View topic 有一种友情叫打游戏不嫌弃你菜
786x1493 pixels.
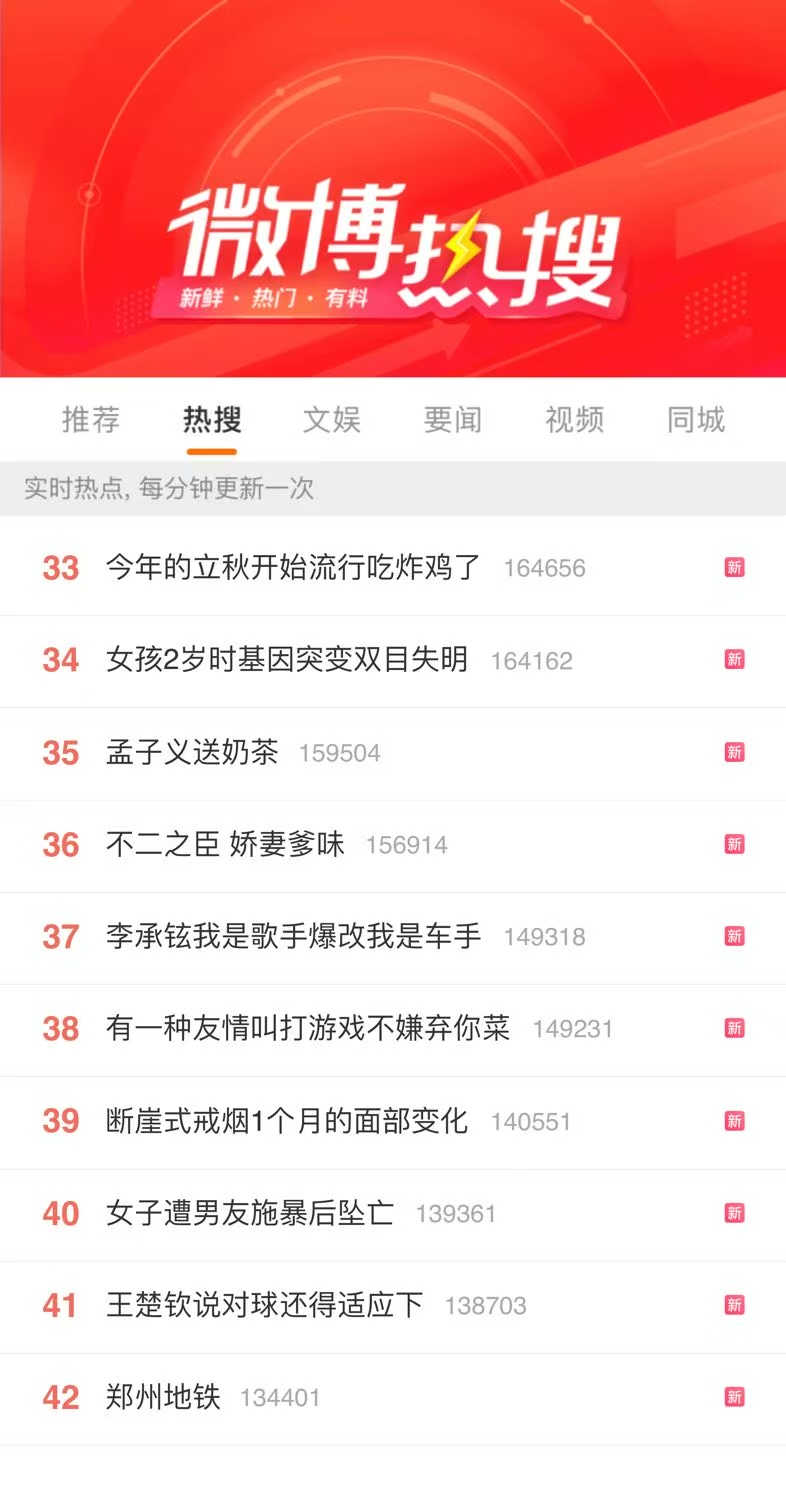pyautogui.click(x=393, y=1029)
